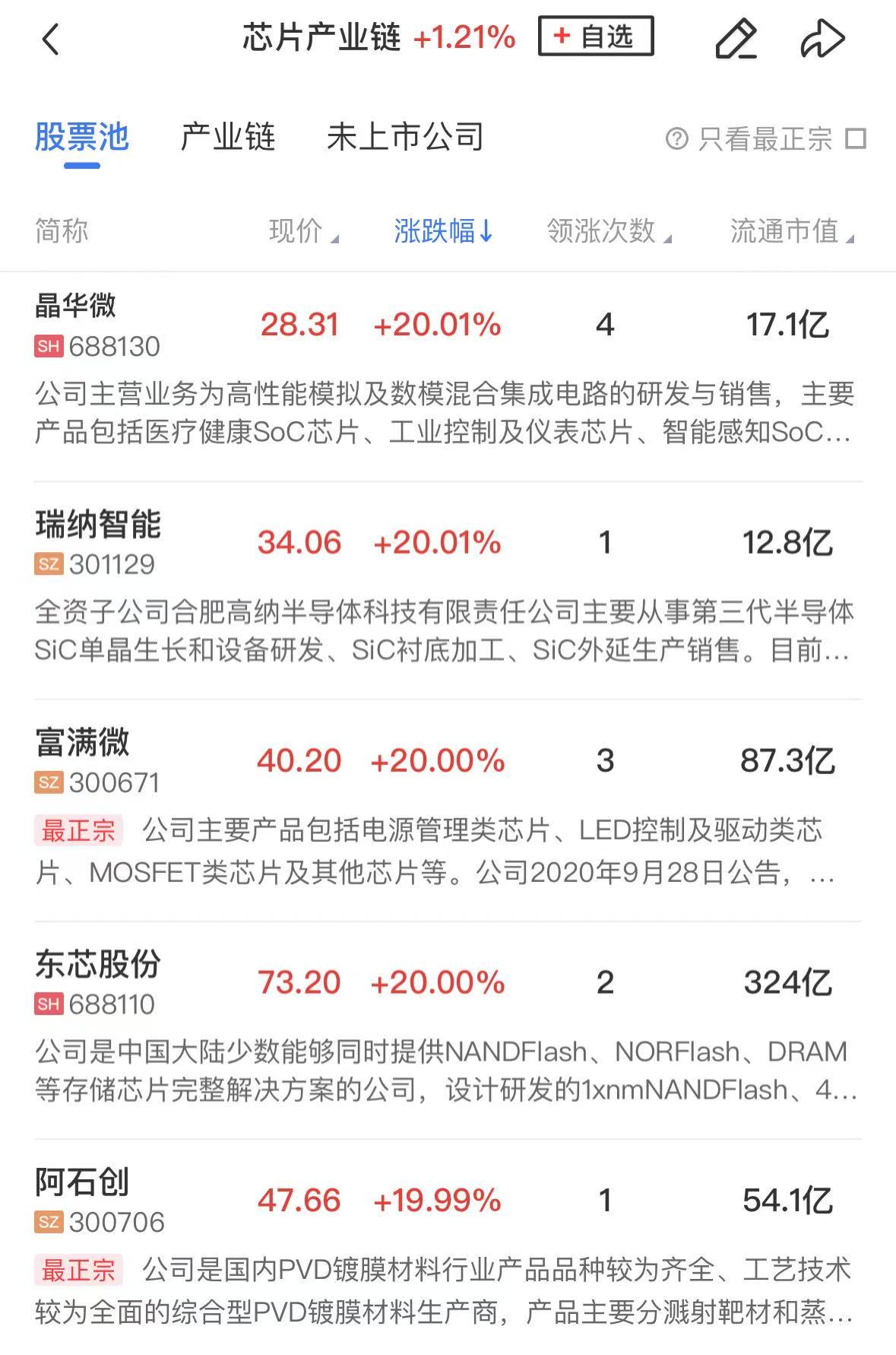Select the 股票池 tab

[82, 138]
